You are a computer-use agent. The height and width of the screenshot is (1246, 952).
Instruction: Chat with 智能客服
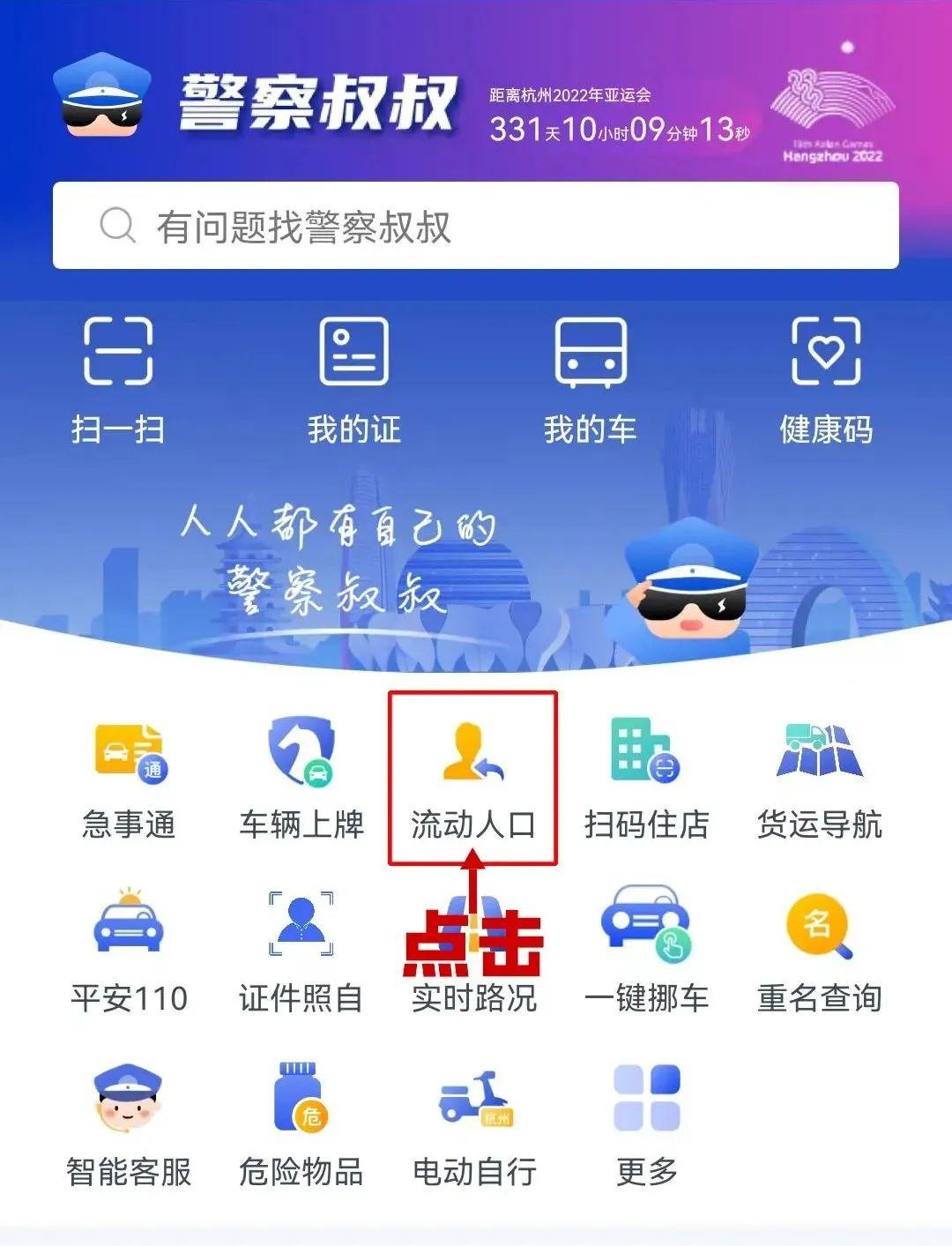(130, 1124)
